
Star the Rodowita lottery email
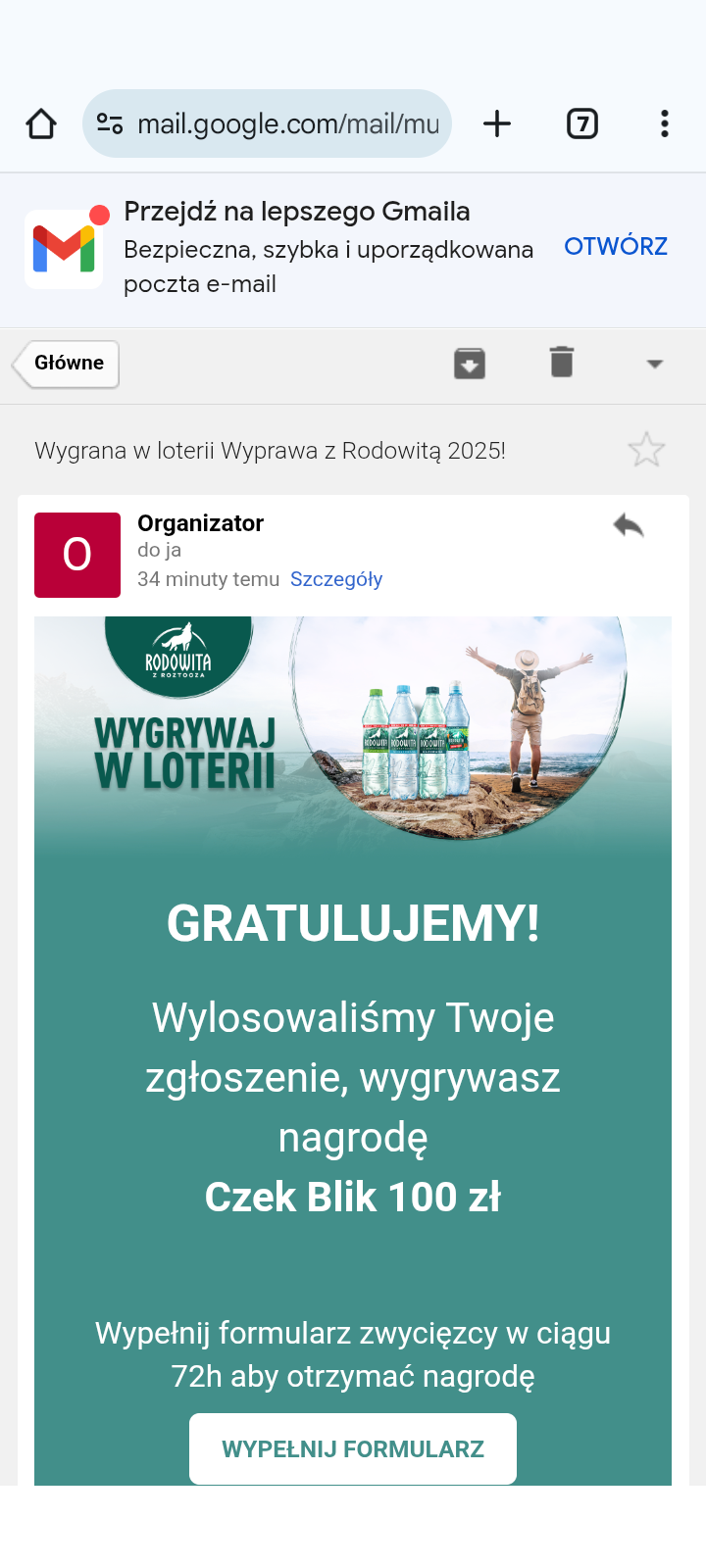coord(646,451)
